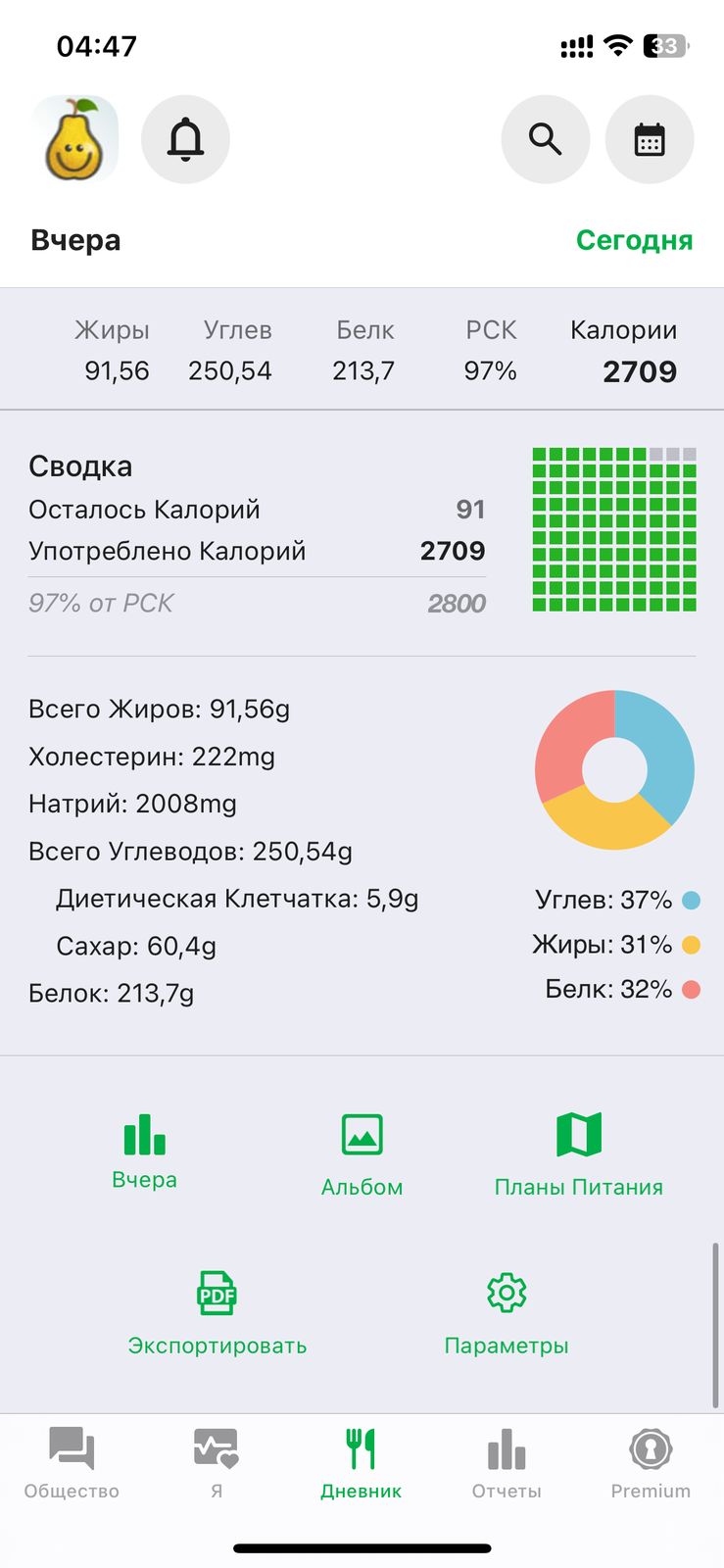
Task: Switch to the Общество tab
Action: tap(72, 1464)
